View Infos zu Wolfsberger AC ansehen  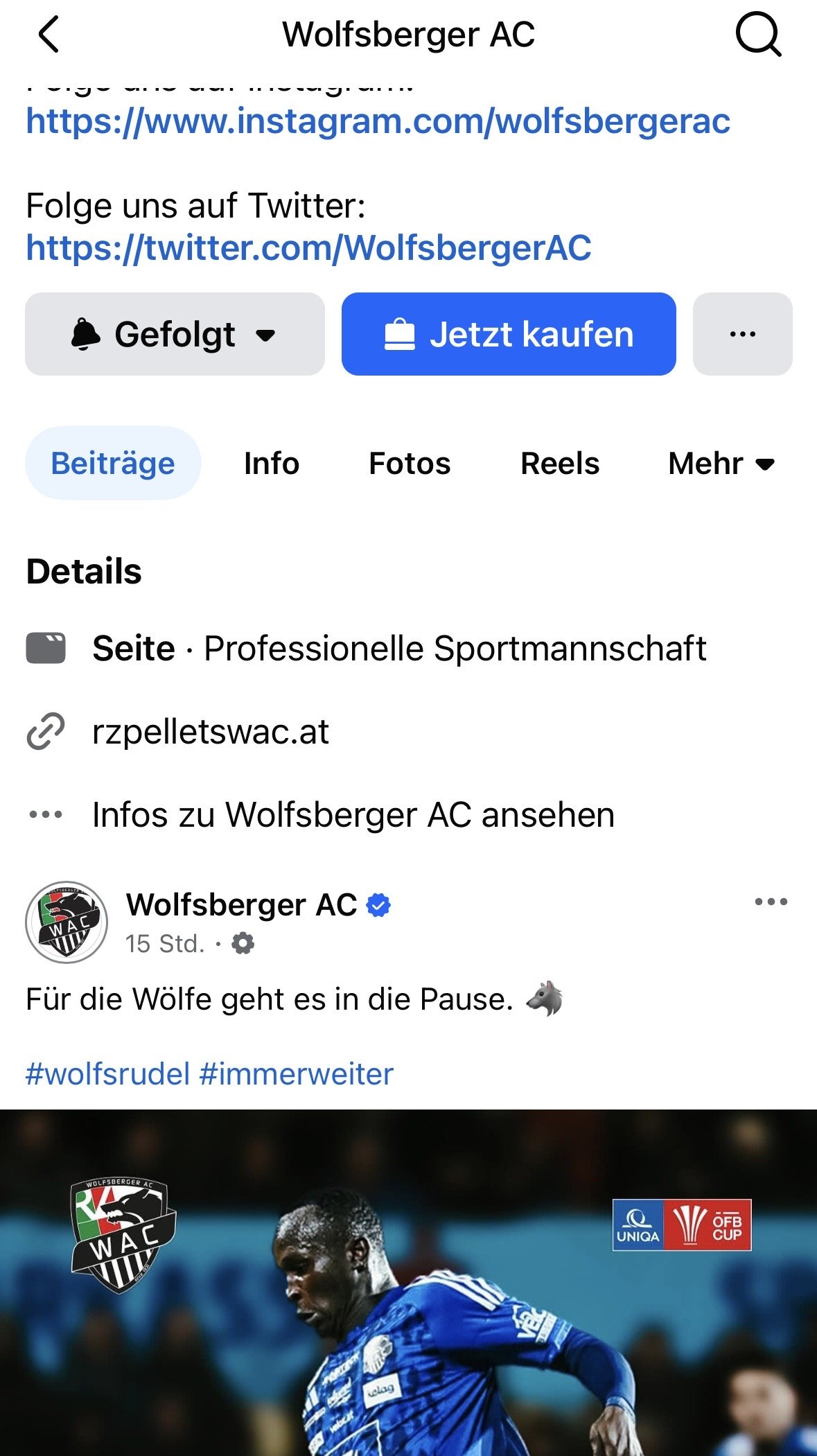pyautogui.click(x=353, y=815)
